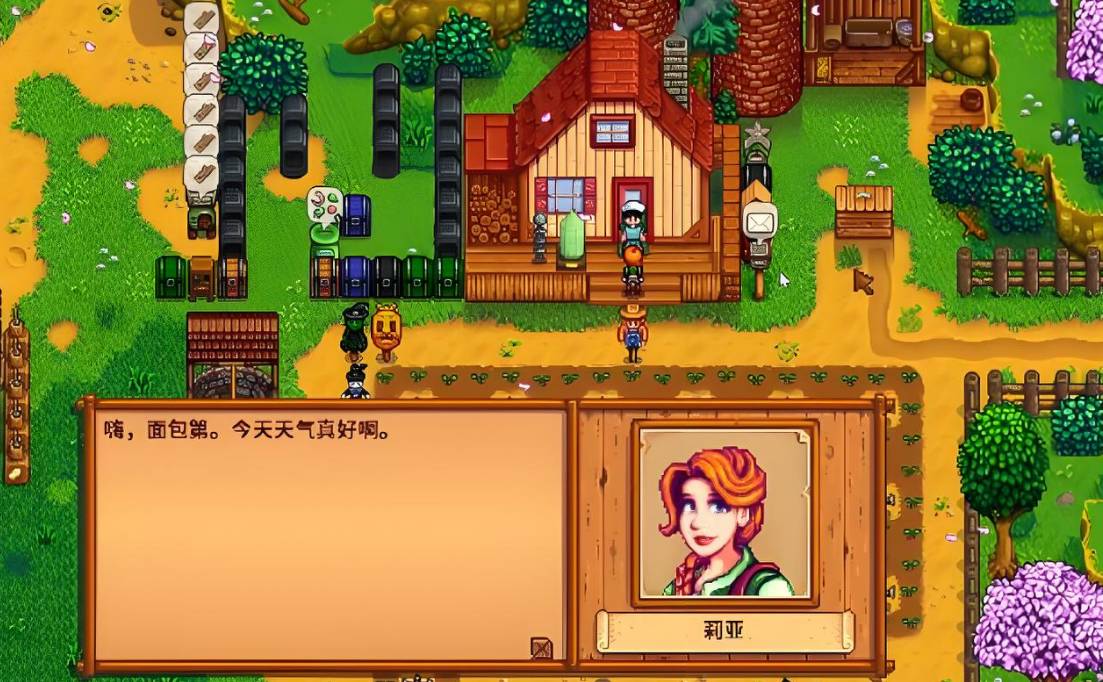Open the mailbox showing a letter
The height and width of the screenshot is (682, 1103).
(760, 221)
